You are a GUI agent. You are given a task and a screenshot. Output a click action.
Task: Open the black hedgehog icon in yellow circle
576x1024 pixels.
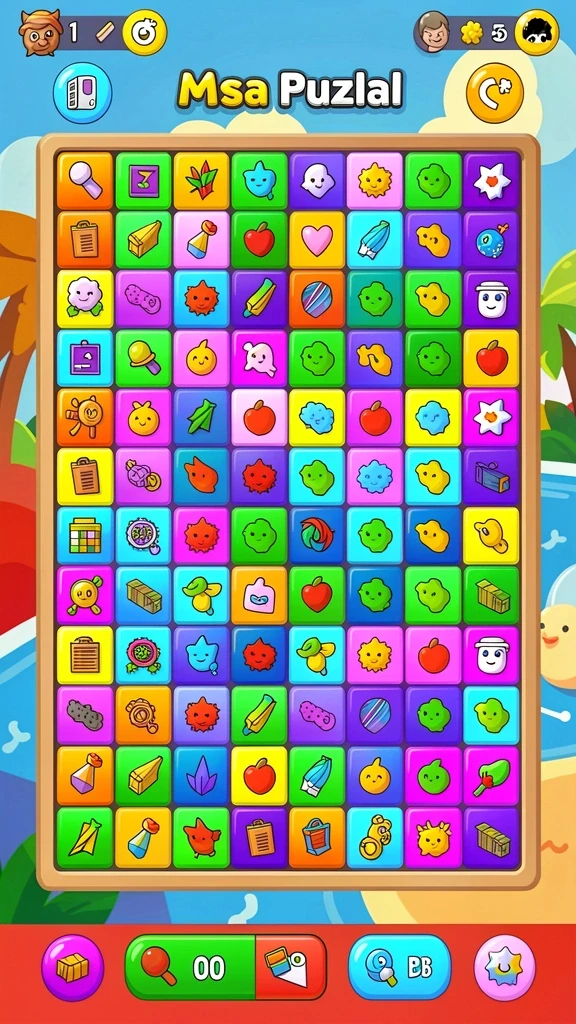tap(537, 32)
